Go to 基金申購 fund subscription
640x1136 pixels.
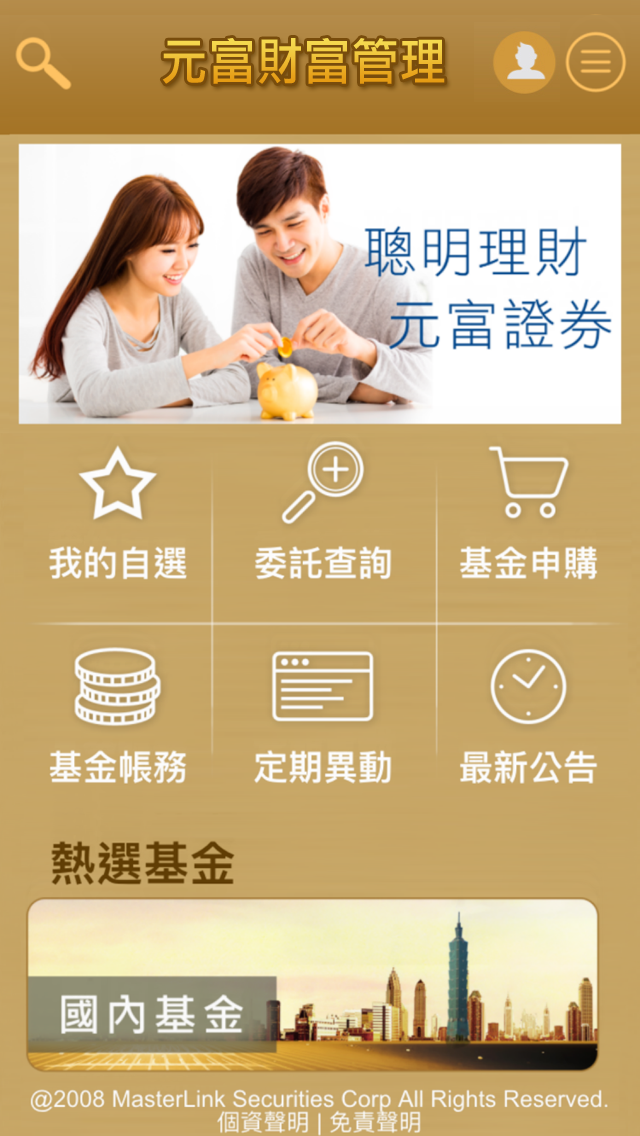pos(528,515)
